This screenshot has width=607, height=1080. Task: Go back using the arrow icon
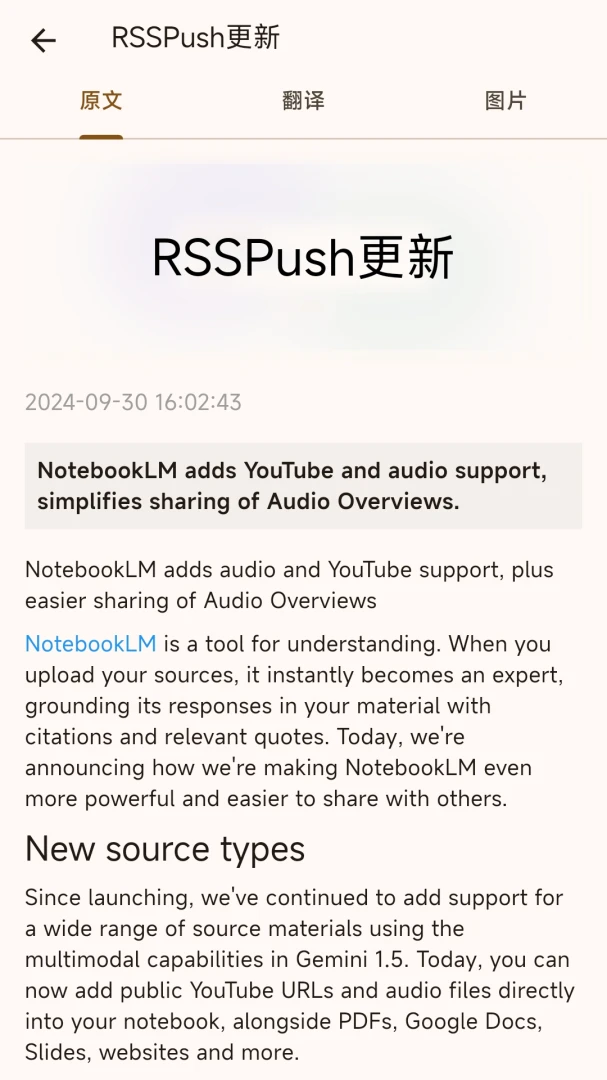point(43,40)
